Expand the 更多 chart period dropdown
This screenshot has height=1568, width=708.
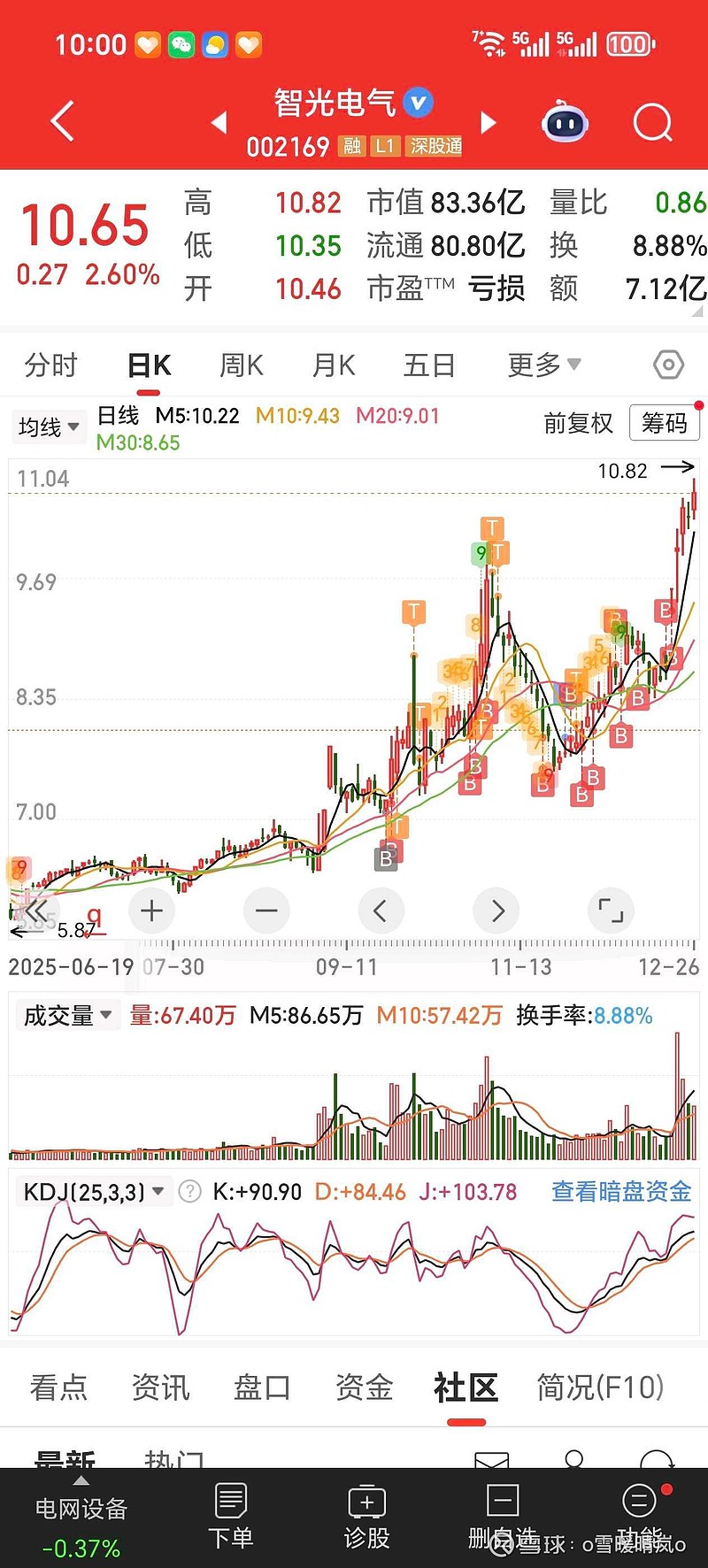coord(543,365)
